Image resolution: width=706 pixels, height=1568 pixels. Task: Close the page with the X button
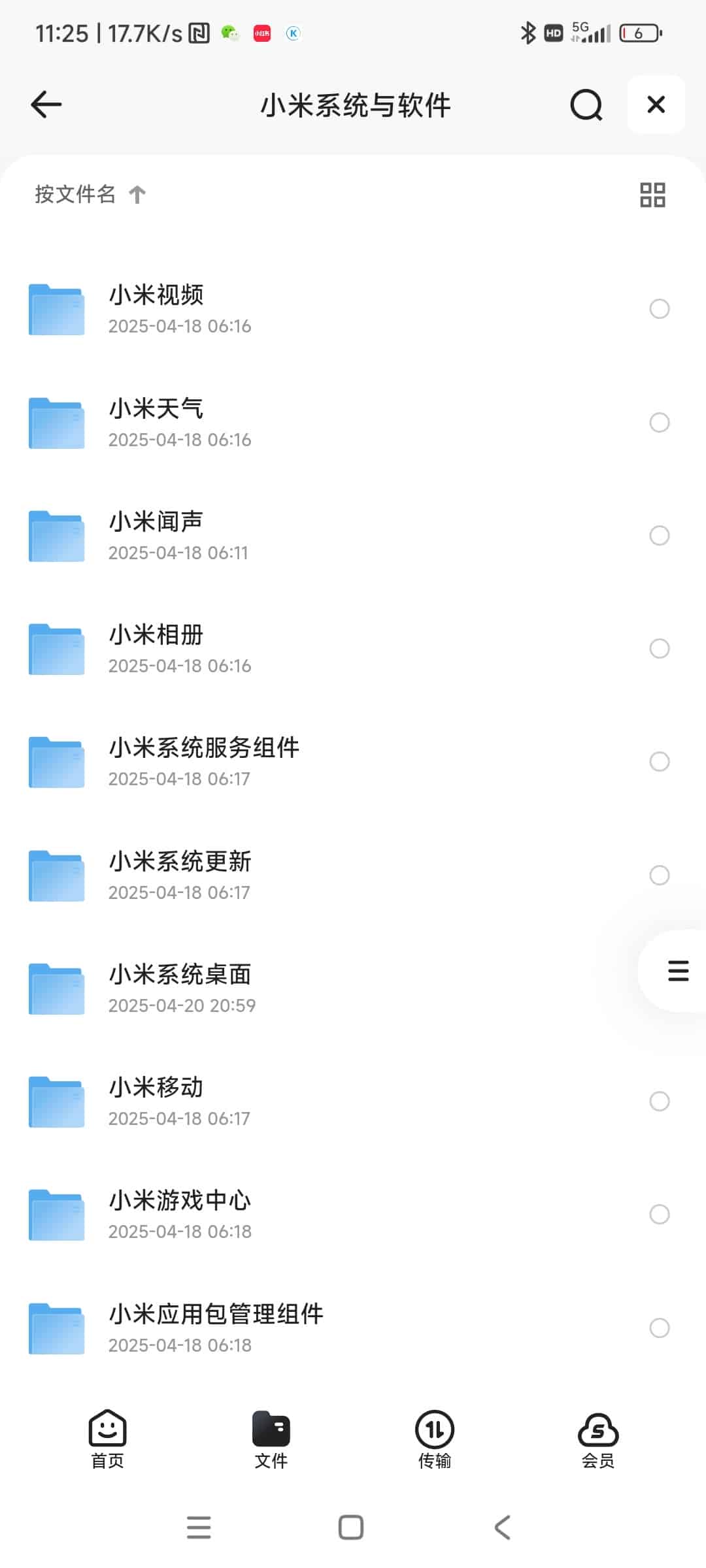[x=656, y=105]
